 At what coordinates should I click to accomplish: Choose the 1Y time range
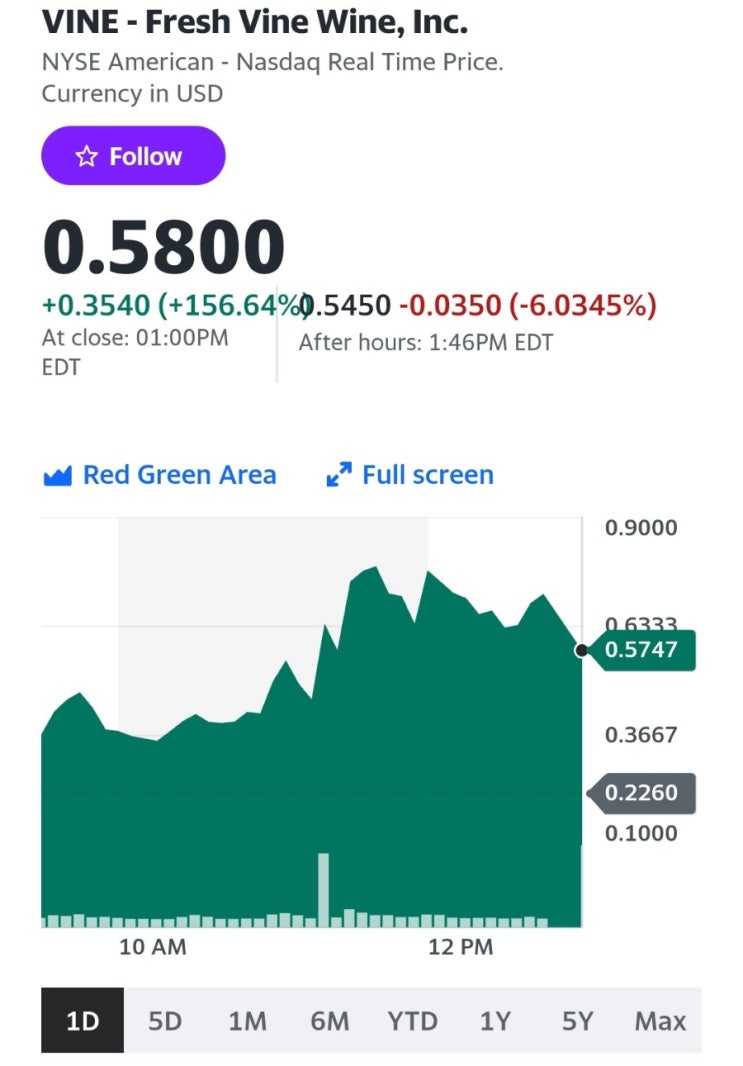click(495, 1021)
